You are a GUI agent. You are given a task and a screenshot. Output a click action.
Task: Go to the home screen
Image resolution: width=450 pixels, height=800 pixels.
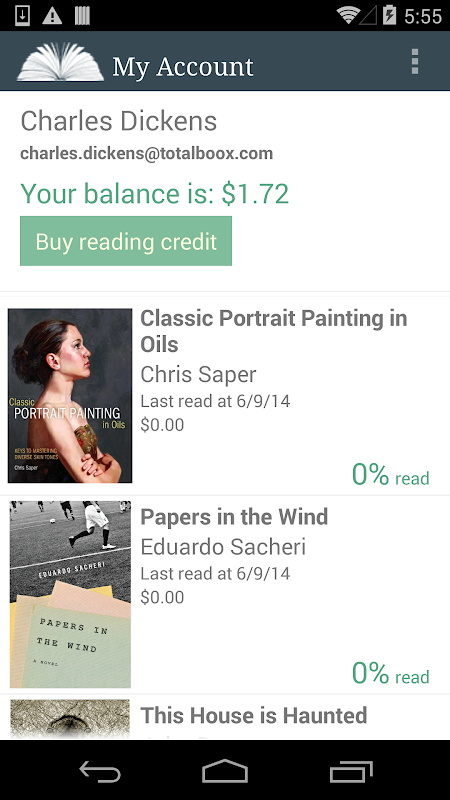(x=225, y=770)
